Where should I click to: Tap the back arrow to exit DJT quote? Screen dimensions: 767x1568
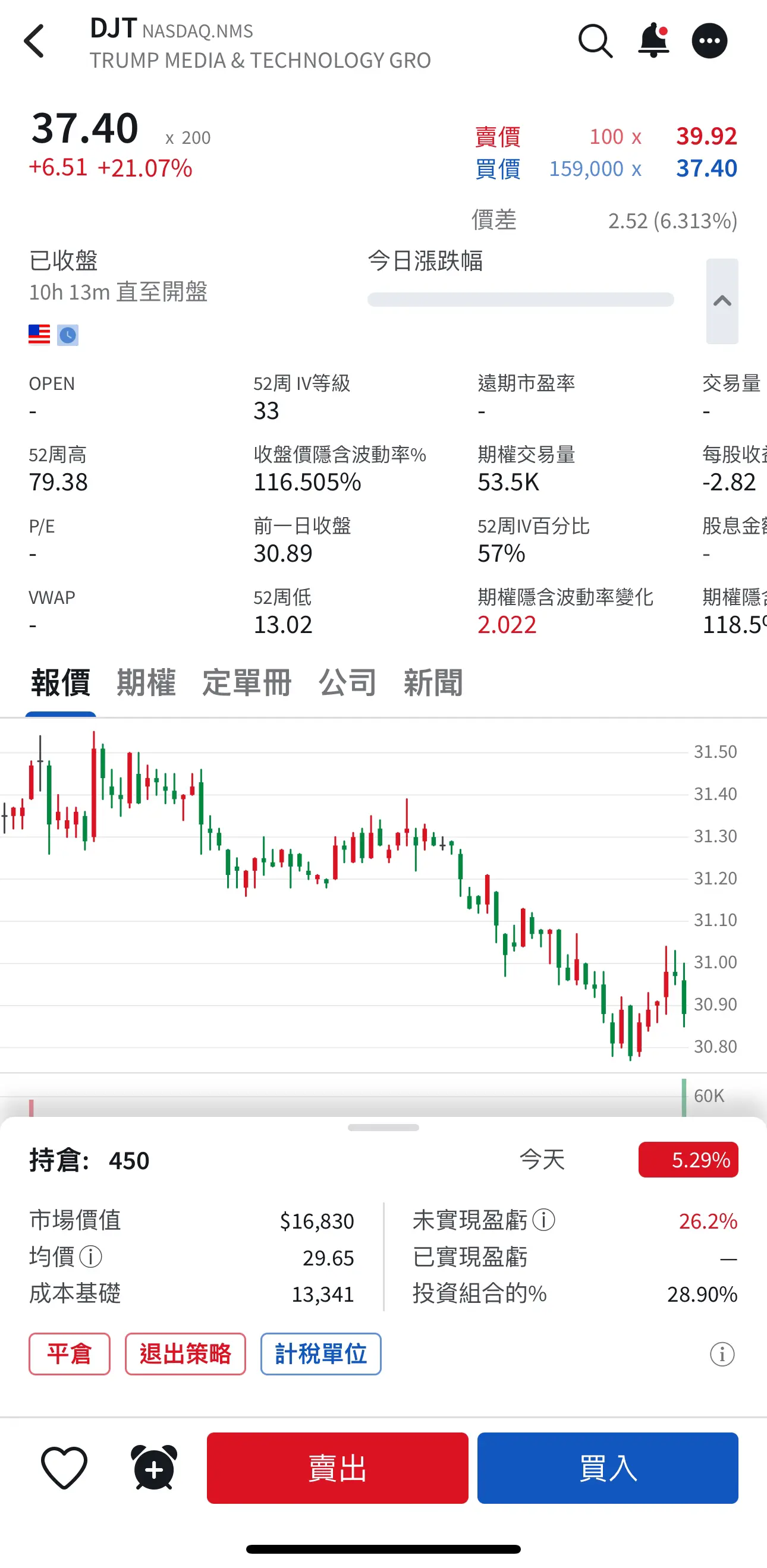pos(34,40)
